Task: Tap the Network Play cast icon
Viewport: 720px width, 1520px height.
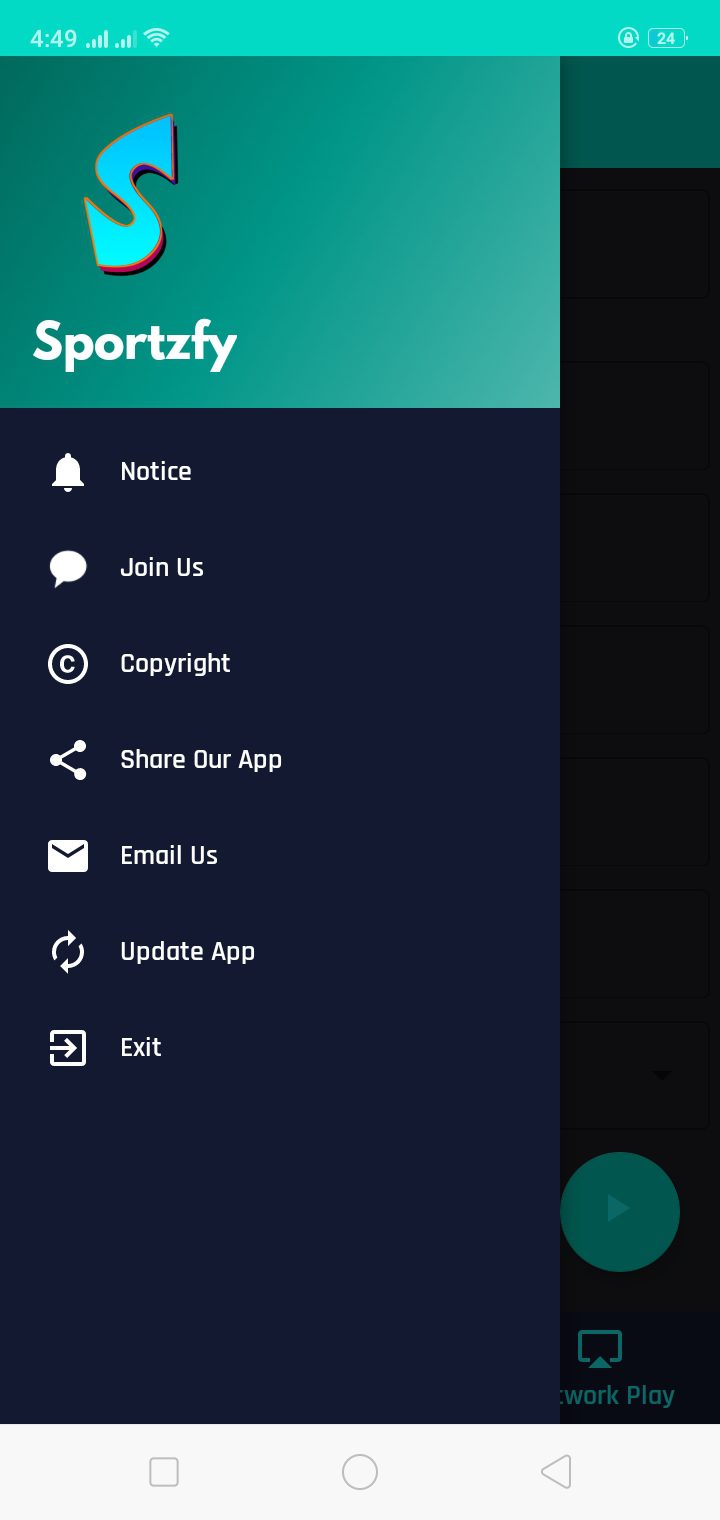Action: tap(599, 1347)
